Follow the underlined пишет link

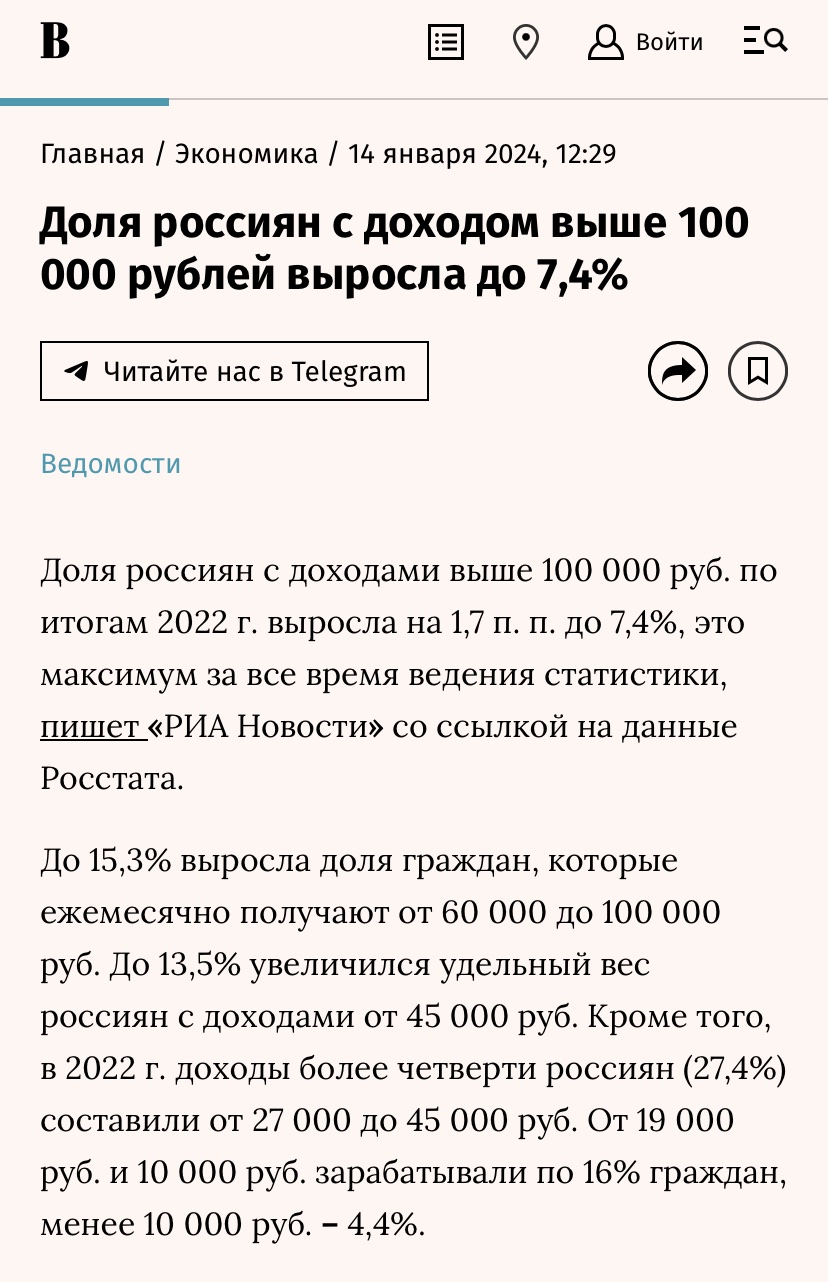[94, 727]
